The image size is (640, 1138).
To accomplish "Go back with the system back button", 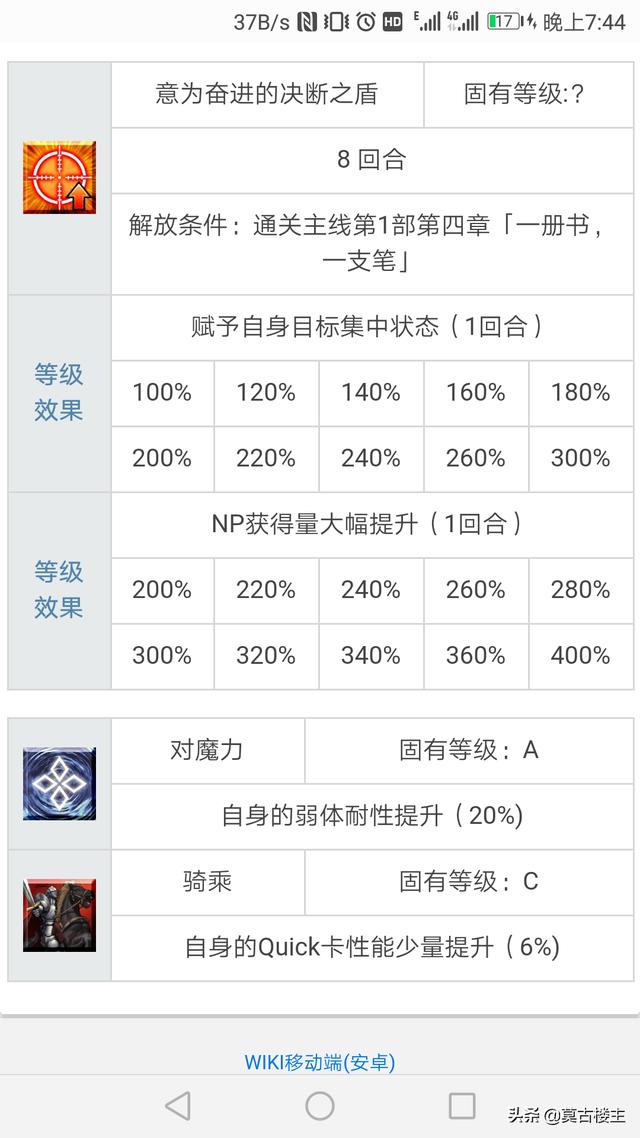I will (178, 1106).
